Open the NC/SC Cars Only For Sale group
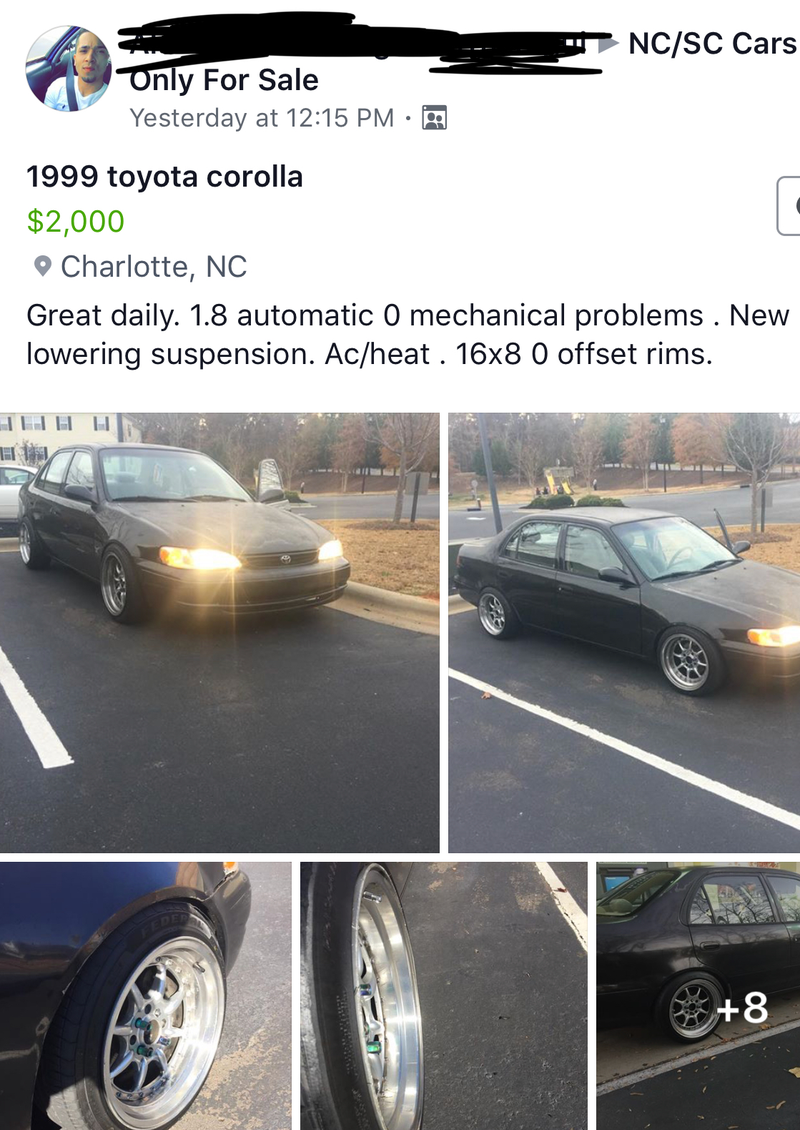 coord(711,45)
